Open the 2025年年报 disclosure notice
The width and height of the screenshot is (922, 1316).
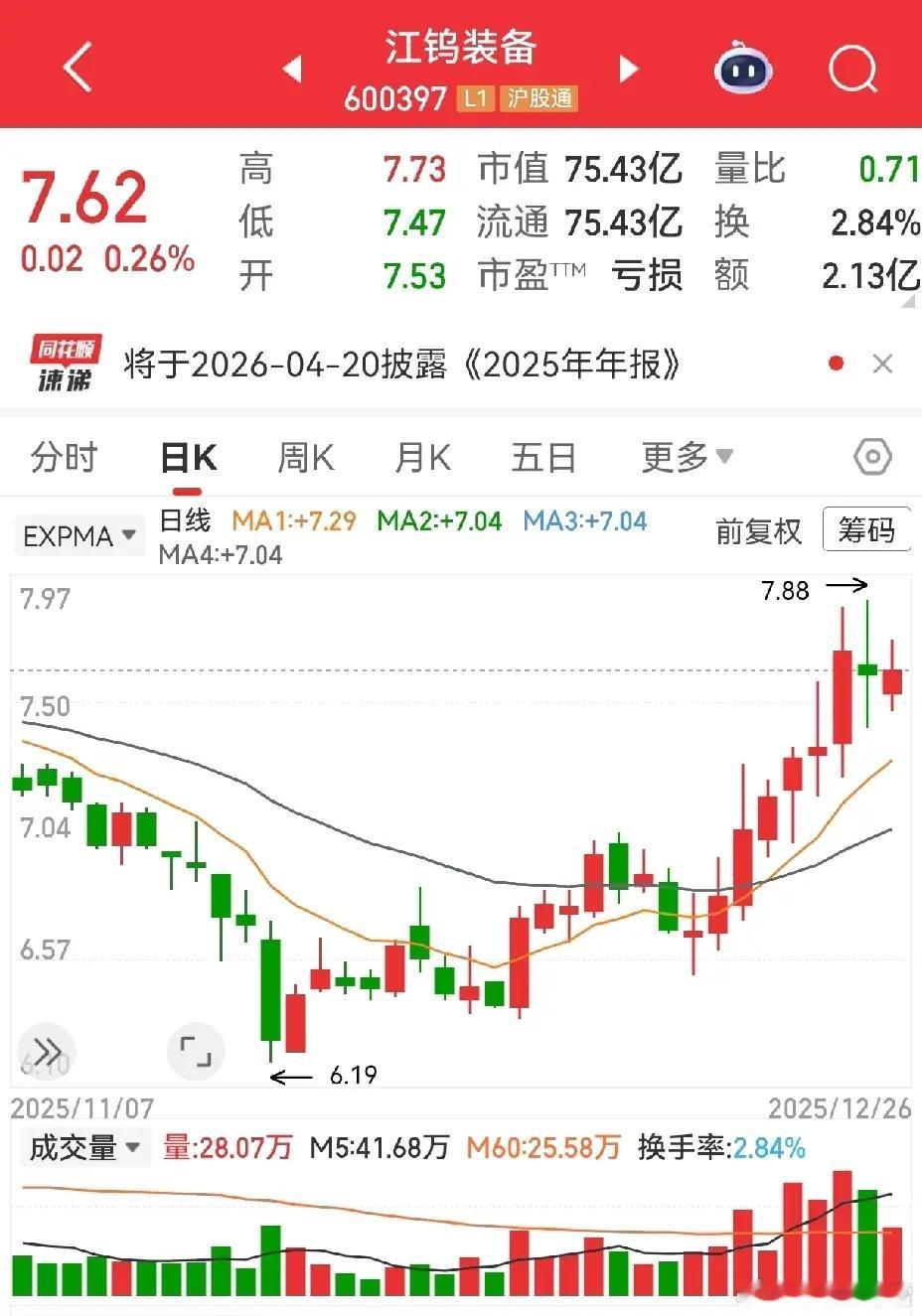click(x=402, y=365)
